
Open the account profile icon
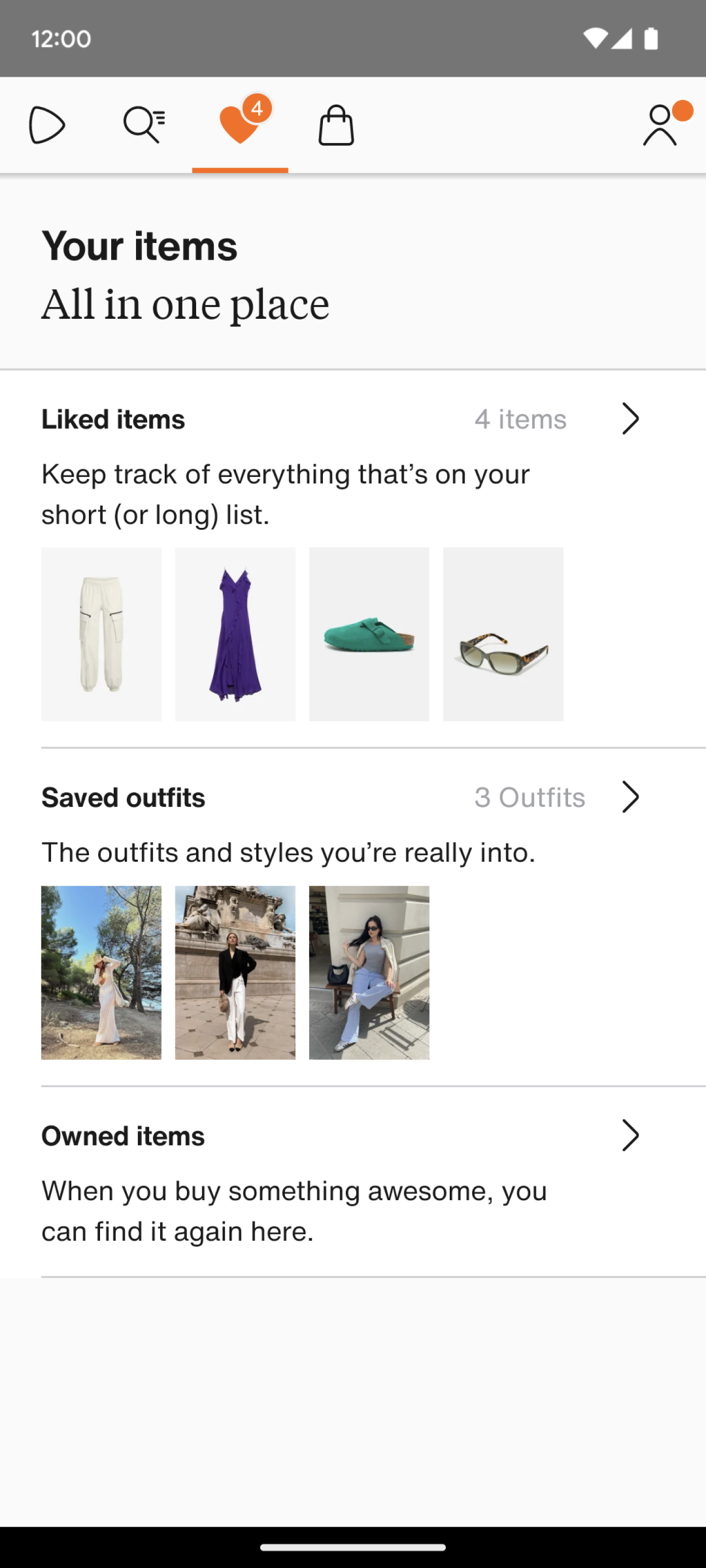662,125
